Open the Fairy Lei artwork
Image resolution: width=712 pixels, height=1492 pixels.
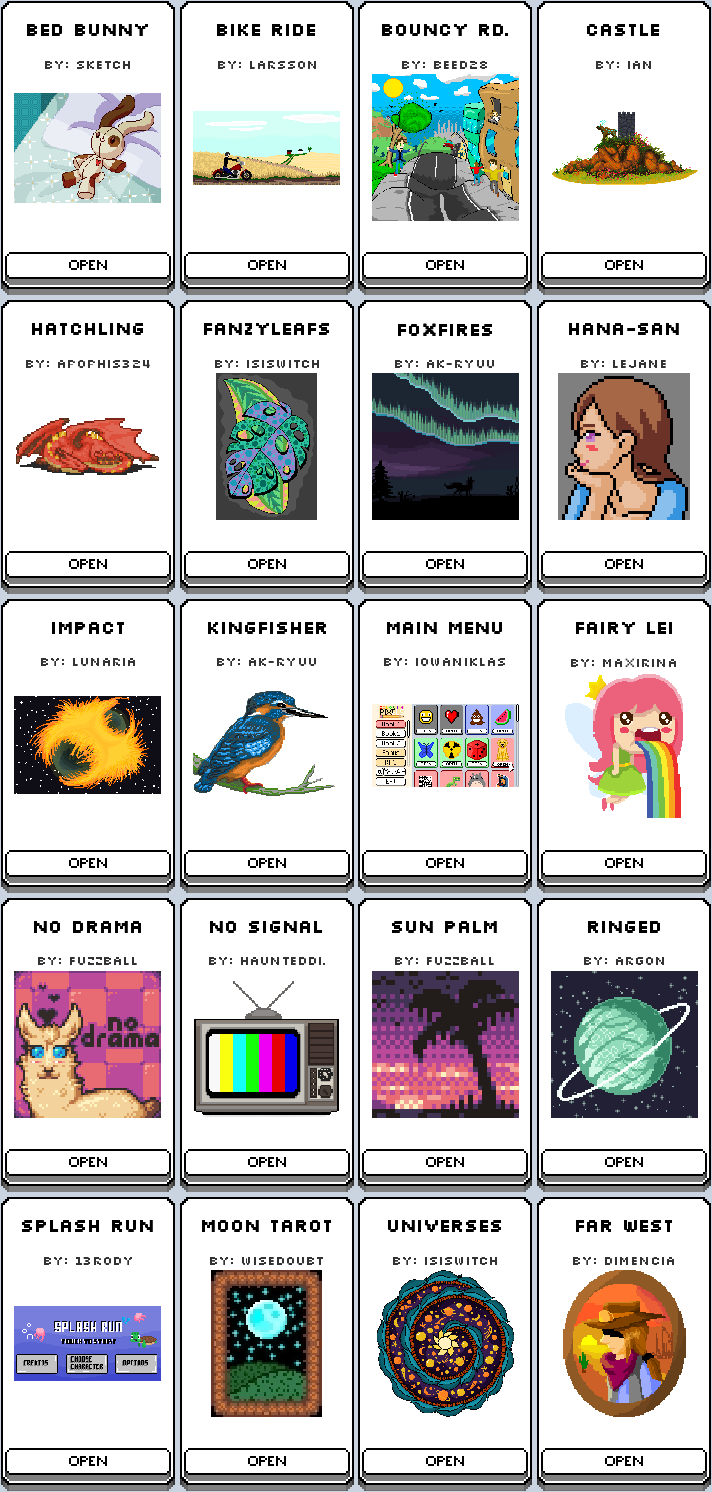pyautogui.click(x=624, y=863)
